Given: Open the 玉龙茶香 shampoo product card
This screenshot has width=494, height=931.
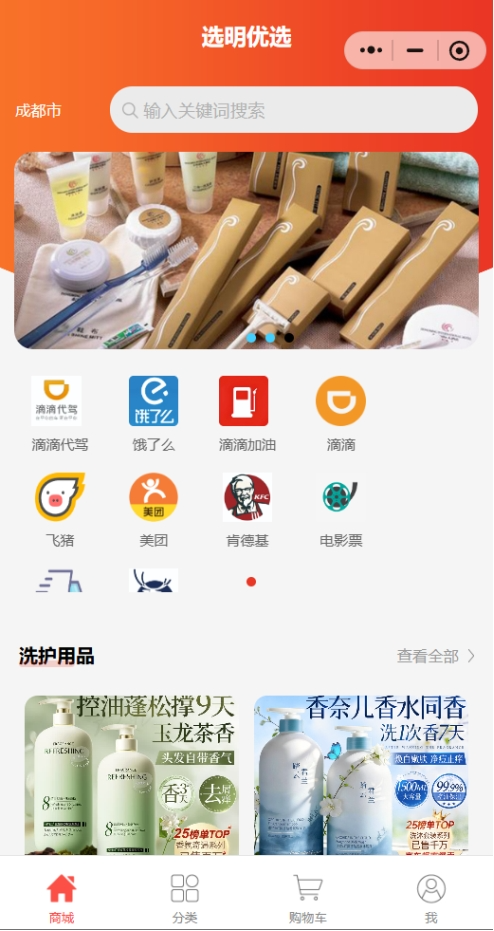Looking at the screenshot, I should tap(131, 775).
